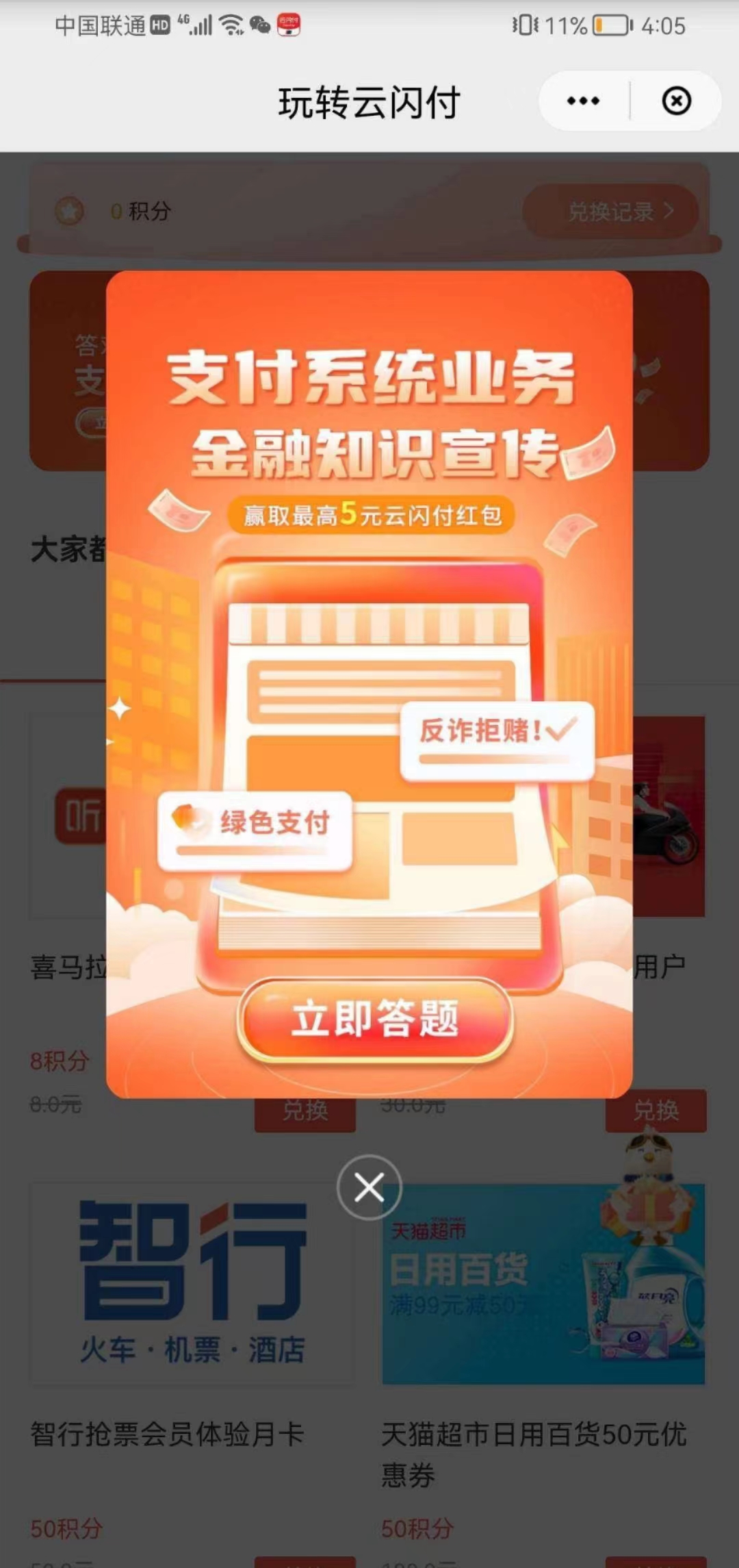Dismiss the popup with the X button

[369, 1187]
